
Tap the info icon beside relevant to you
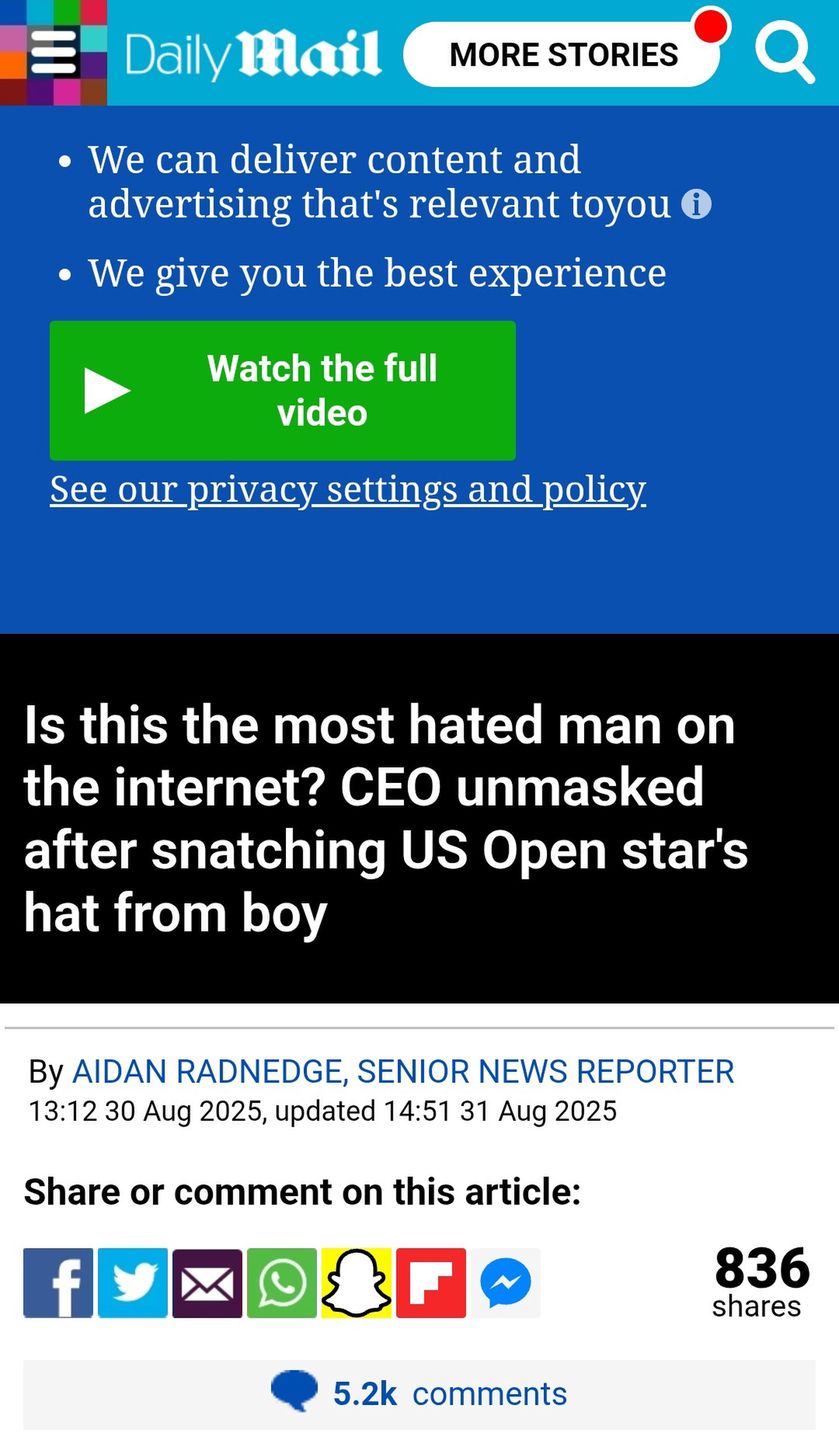point(696,204)
